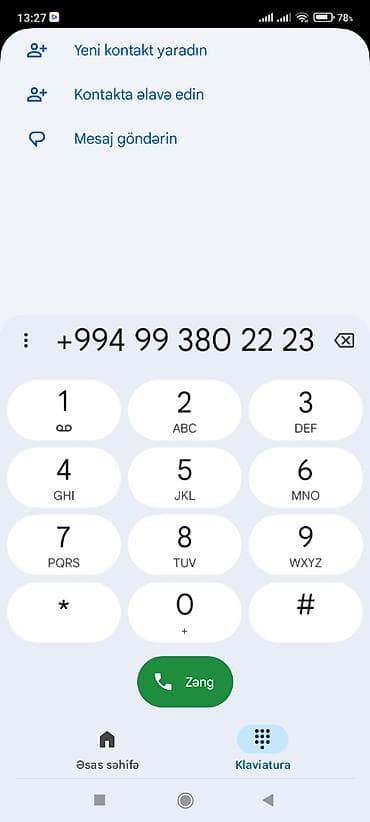Tap the 6 MNO key
The image size is (370, 822).
coord(306,478)
